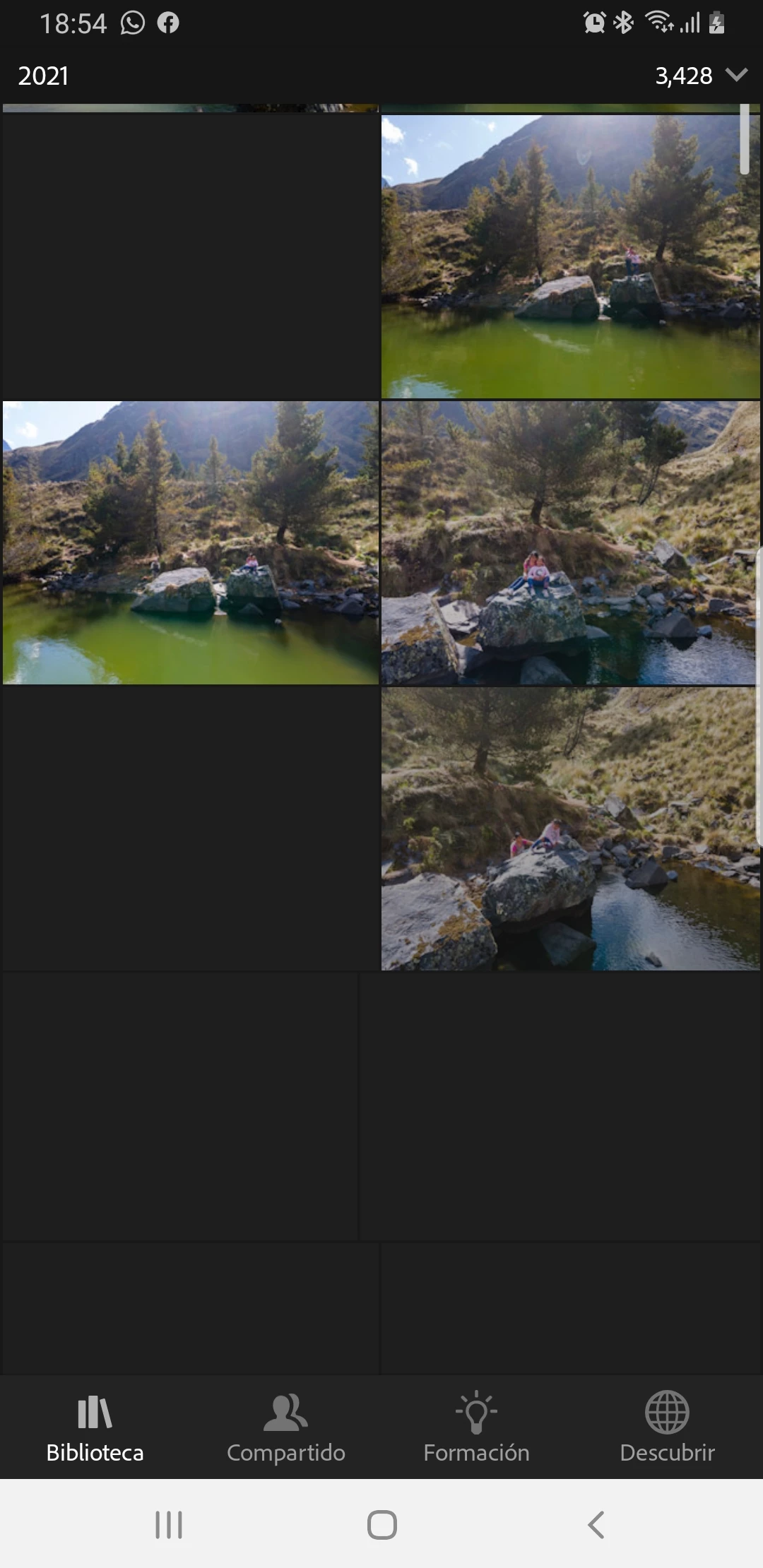Open the wide green lake photo with tall pines

click(x=191, y=542)
